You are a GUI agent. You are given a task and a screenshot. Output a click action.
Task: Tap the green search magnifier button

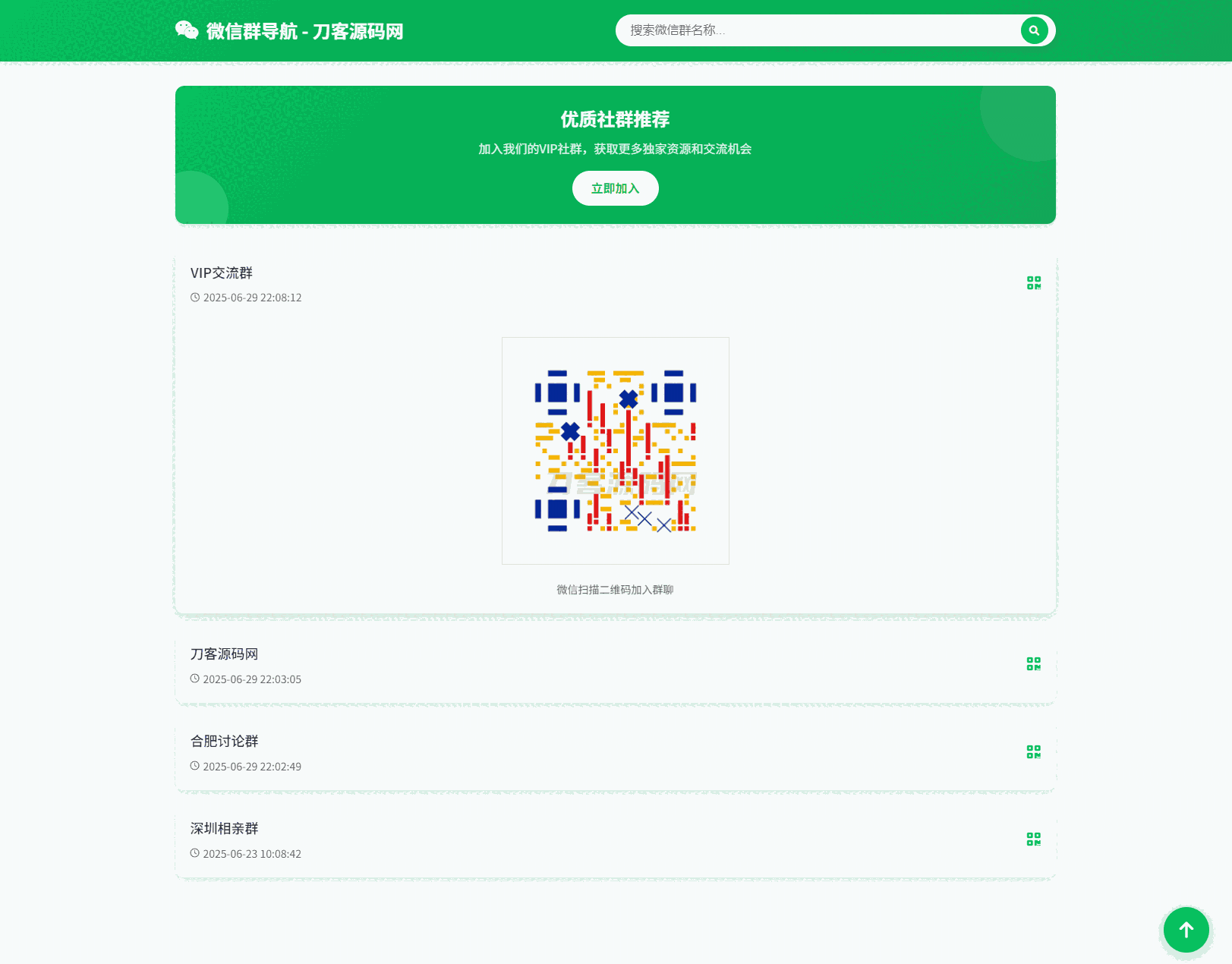pyautogui.click(x=1034, y=30)
